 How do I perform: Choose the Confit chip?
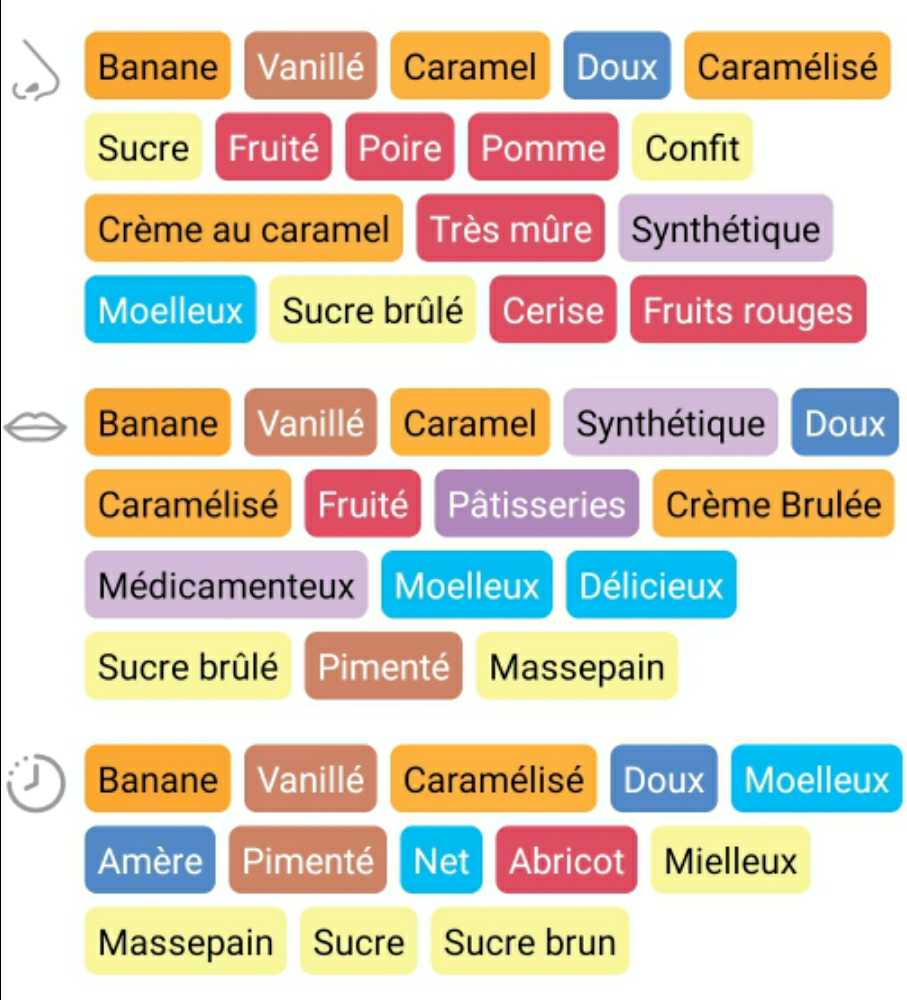(x=692, y=148)
